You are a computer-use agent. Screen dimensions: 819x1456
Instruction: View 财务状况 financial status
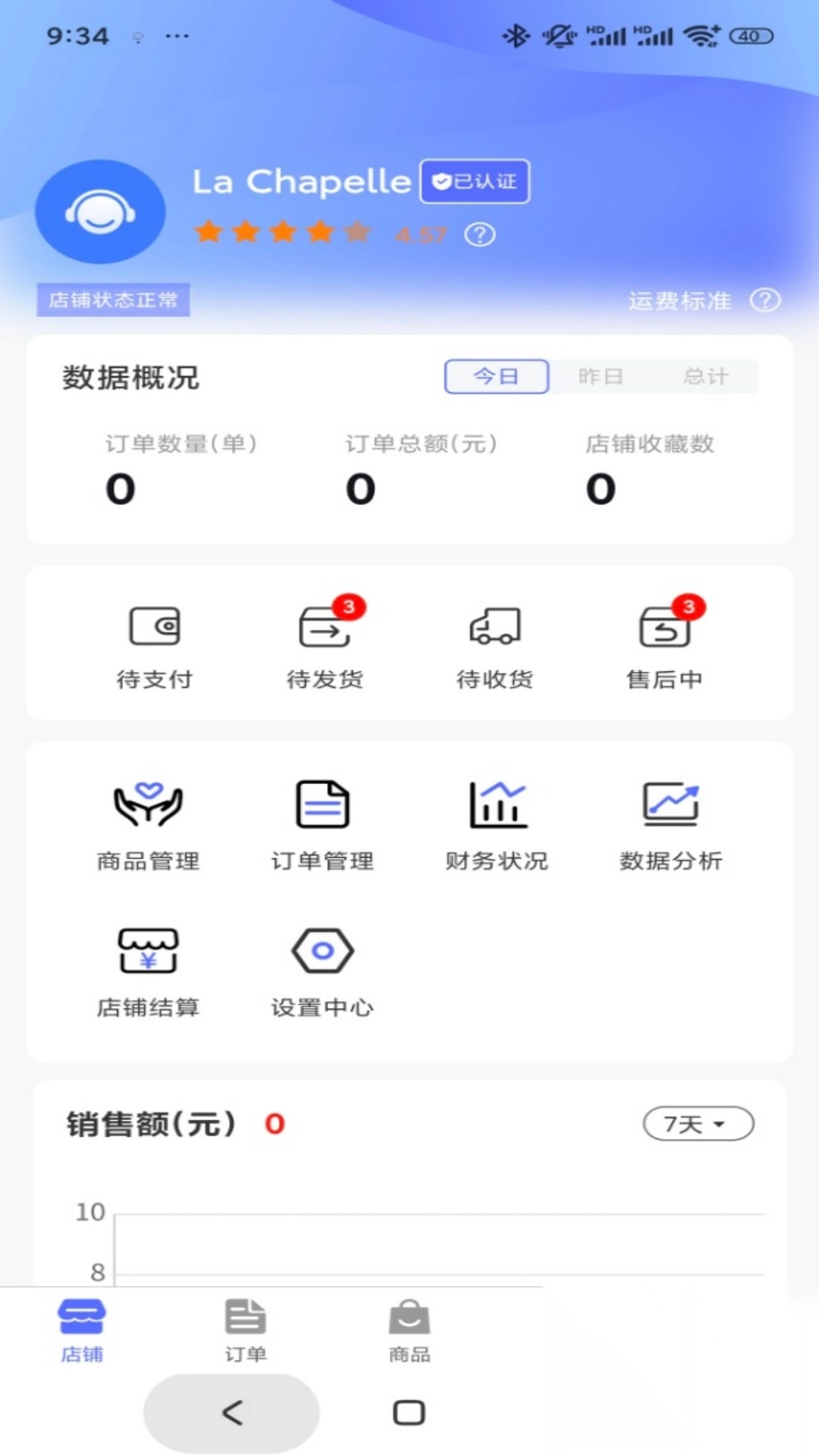click(497, 823)
